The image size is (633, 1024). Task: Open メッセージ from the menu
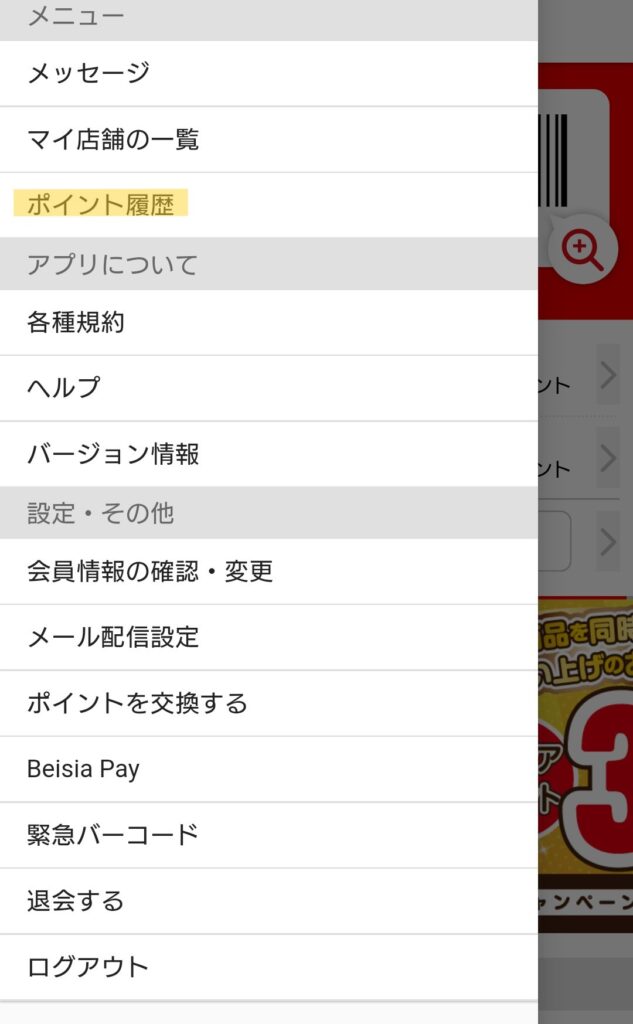click(90, 73)
